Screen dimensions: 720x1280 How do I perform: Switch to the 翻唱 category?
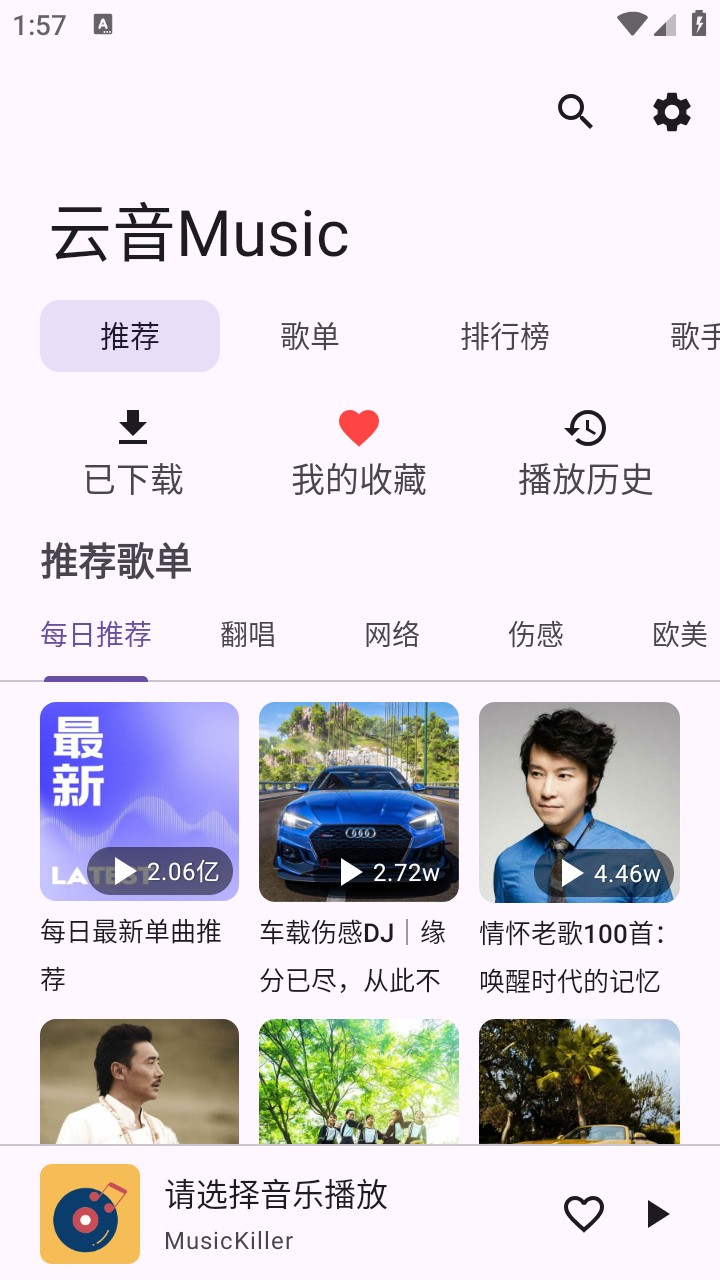click(248, 634)
